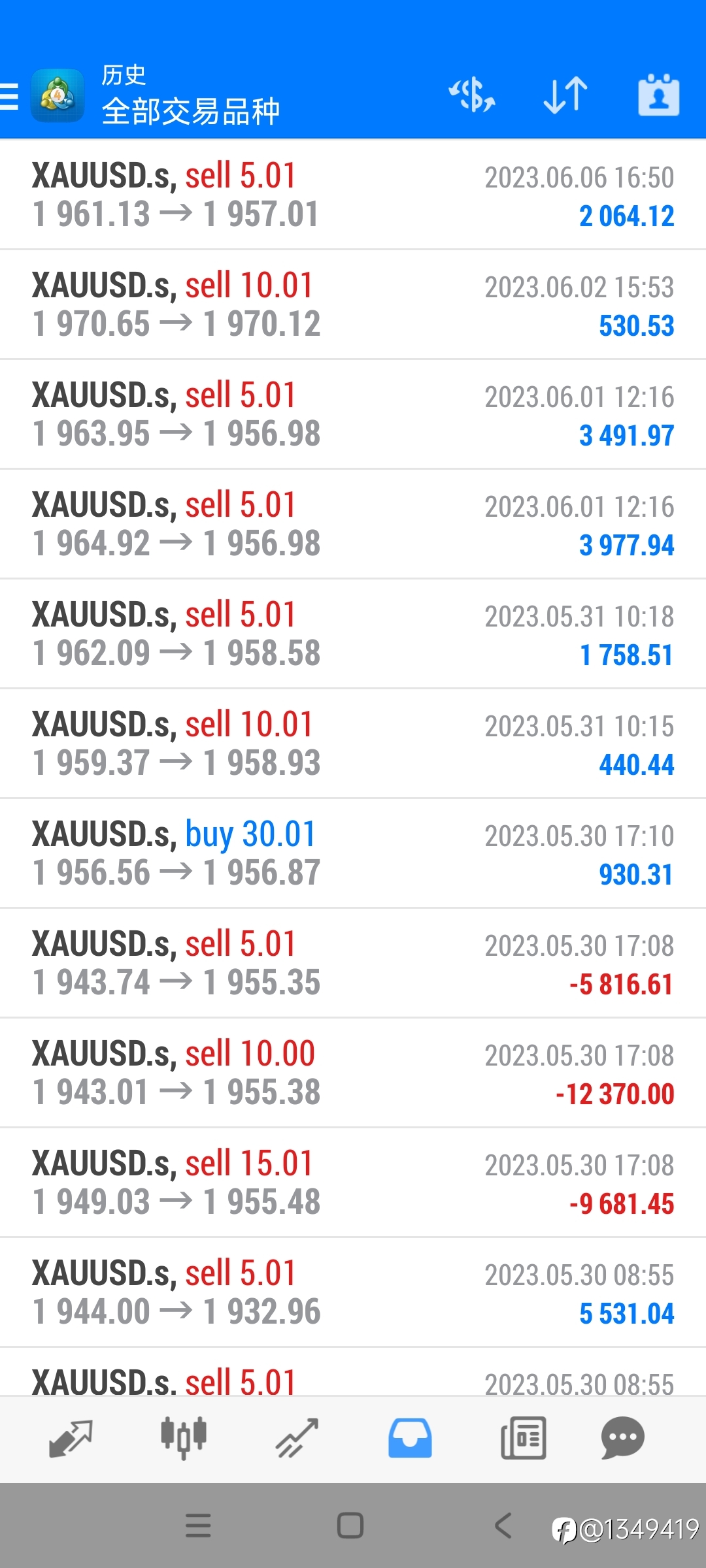Viewport: 706px width, 1568px height.
Task: Select the sell 10.00 trade losing 12 370.00
Action: pyautogui.click(x=353, y=1073)
